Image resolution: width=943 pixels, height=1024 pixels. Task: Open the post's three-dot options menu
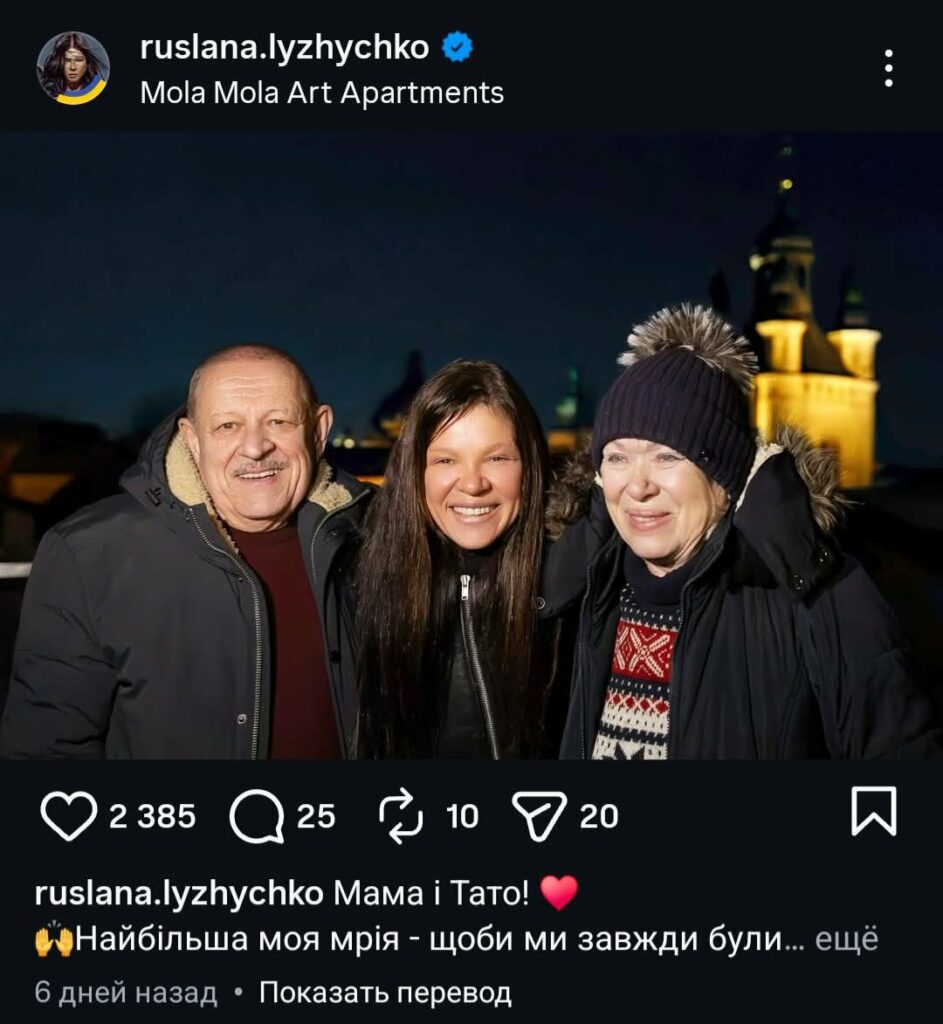tap(888, 68)
